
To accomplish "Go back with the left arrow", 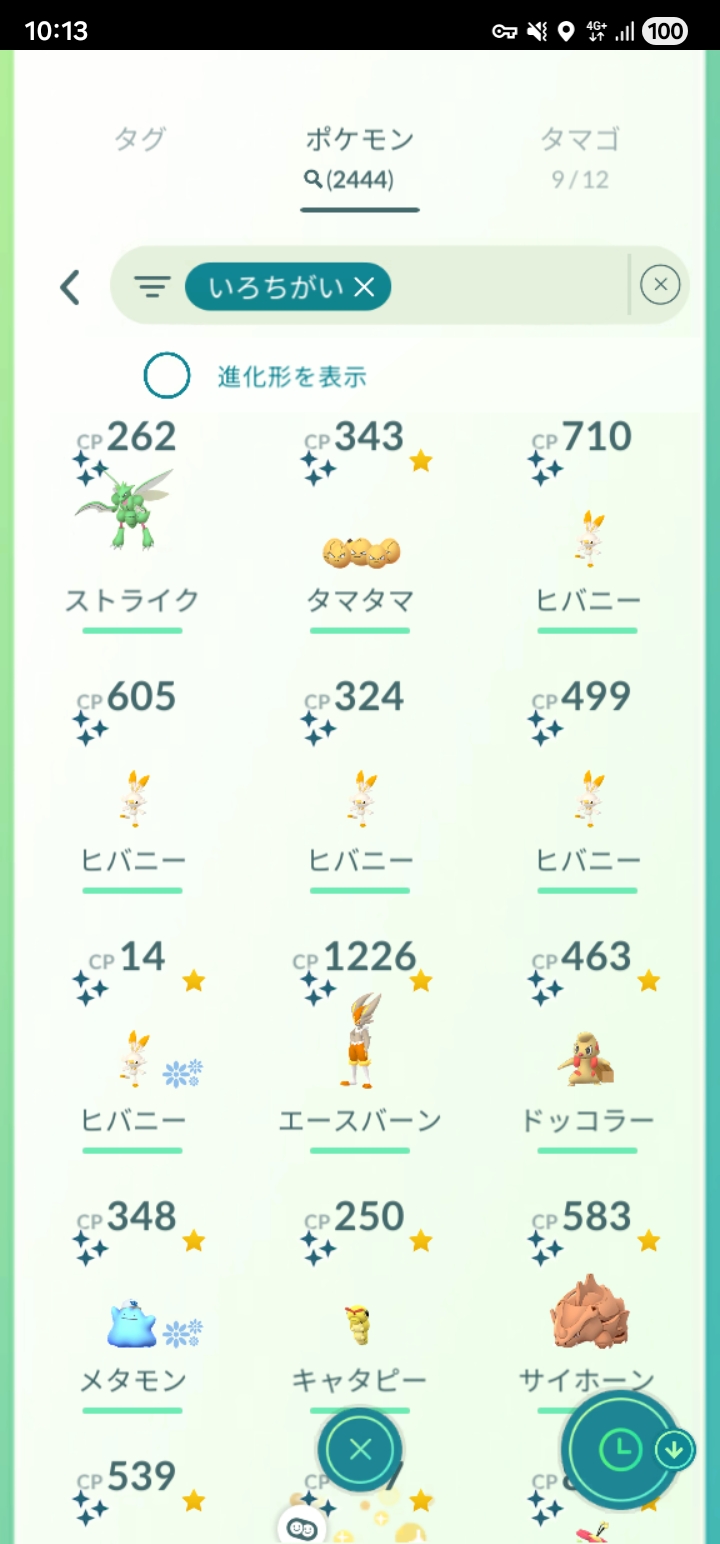I will [x=69, y=288].
